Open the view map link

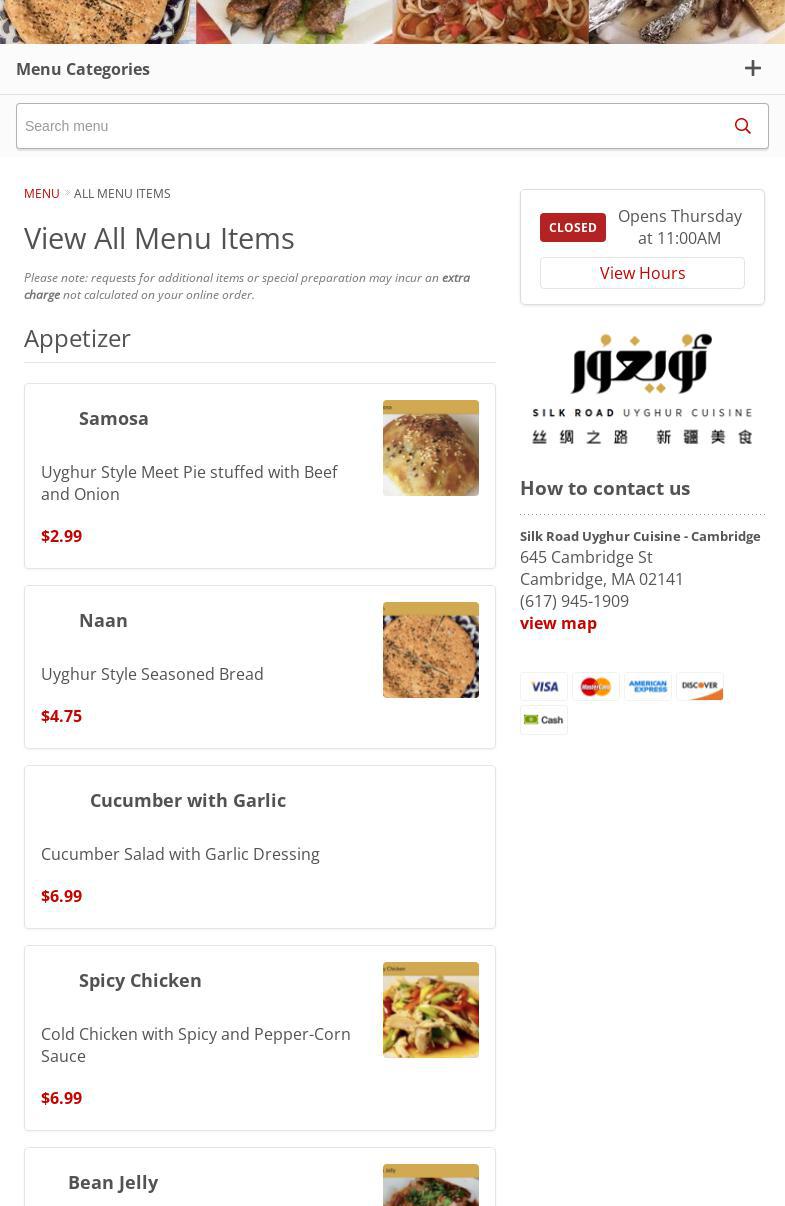tap(558, 623)
